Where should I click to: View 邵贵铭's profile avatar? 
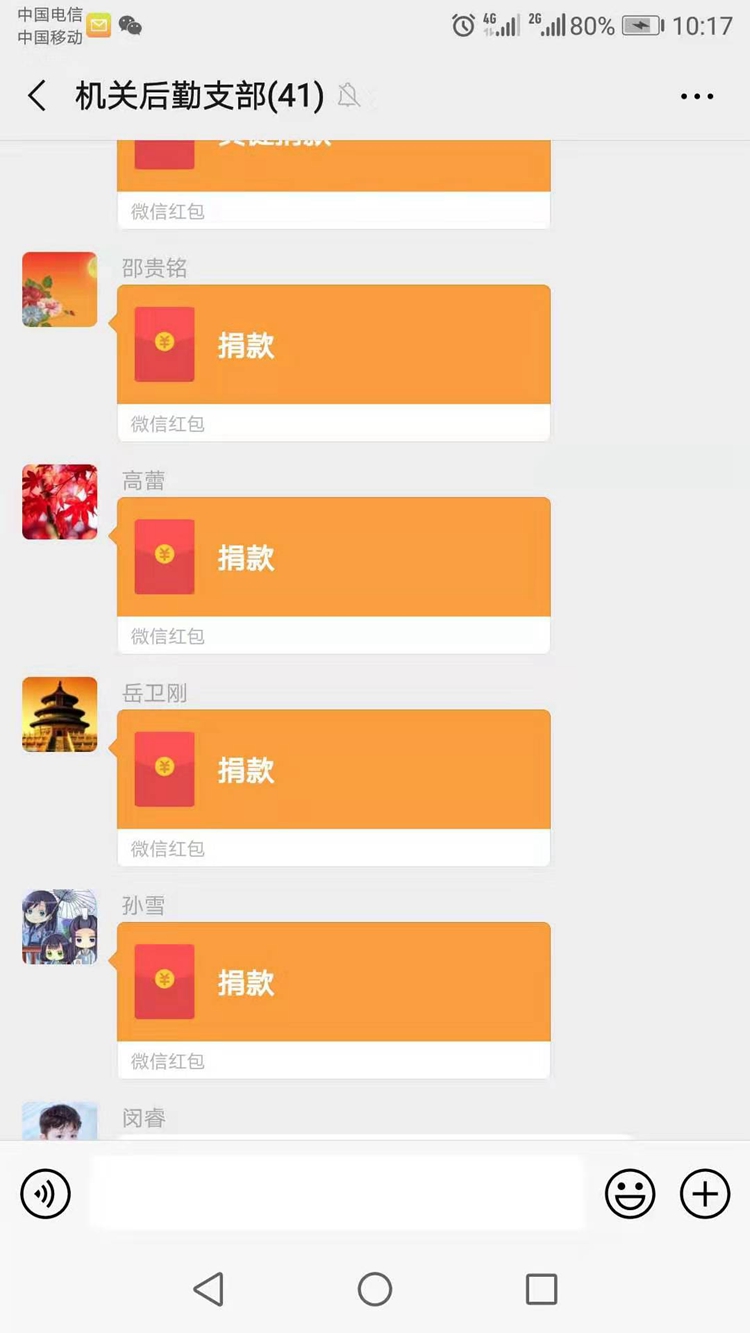pos(60,289)
